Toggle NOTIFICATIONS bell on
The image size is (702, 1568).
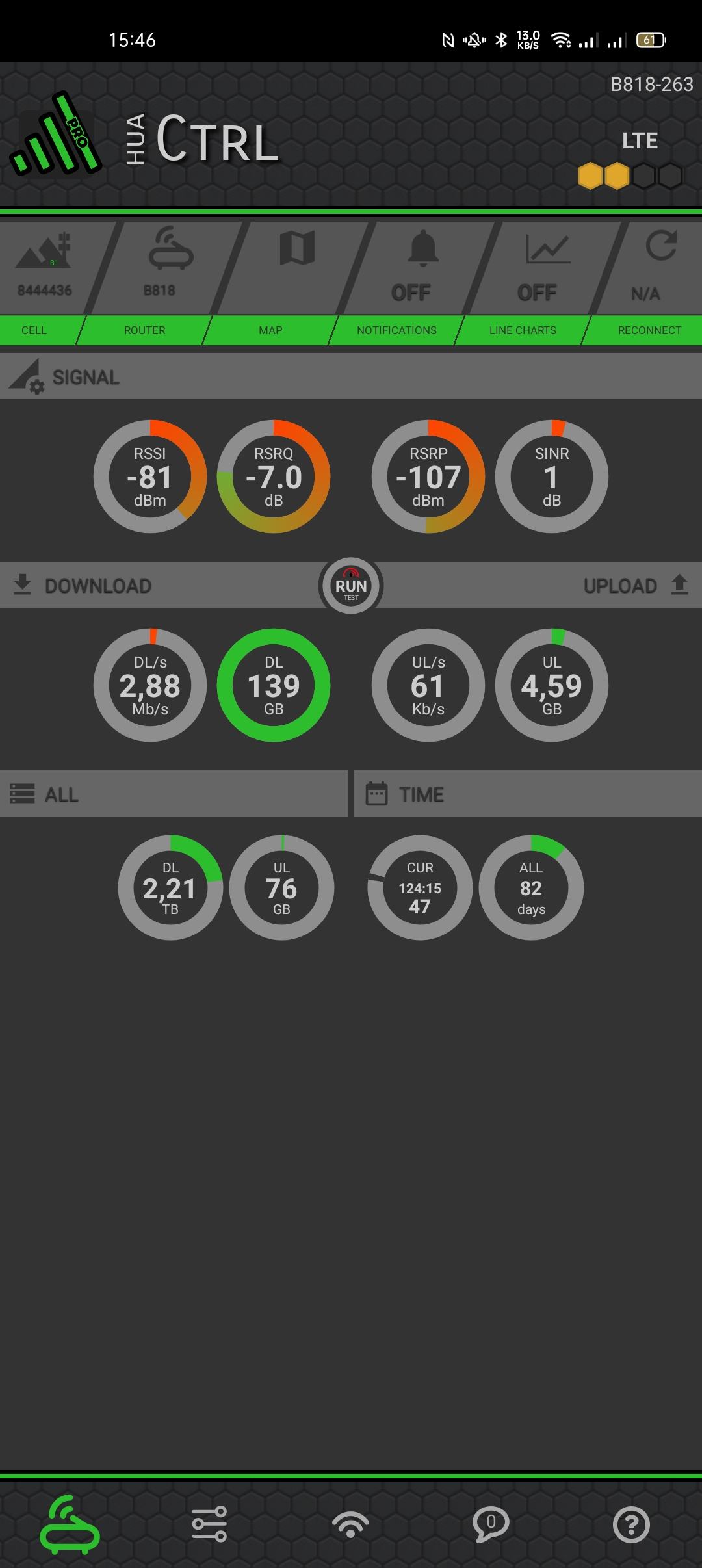(411, 283)
